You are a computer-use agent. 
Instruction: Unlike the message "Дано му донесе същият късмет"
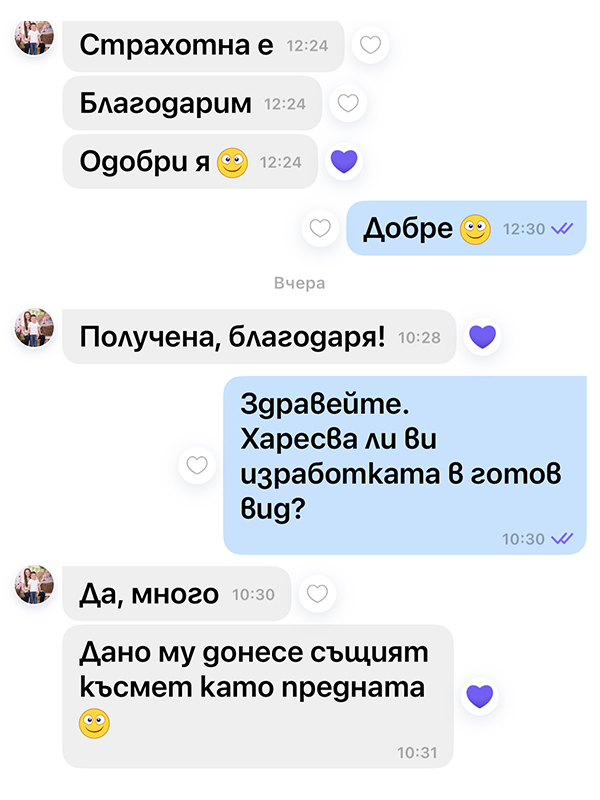click(481, 696)
